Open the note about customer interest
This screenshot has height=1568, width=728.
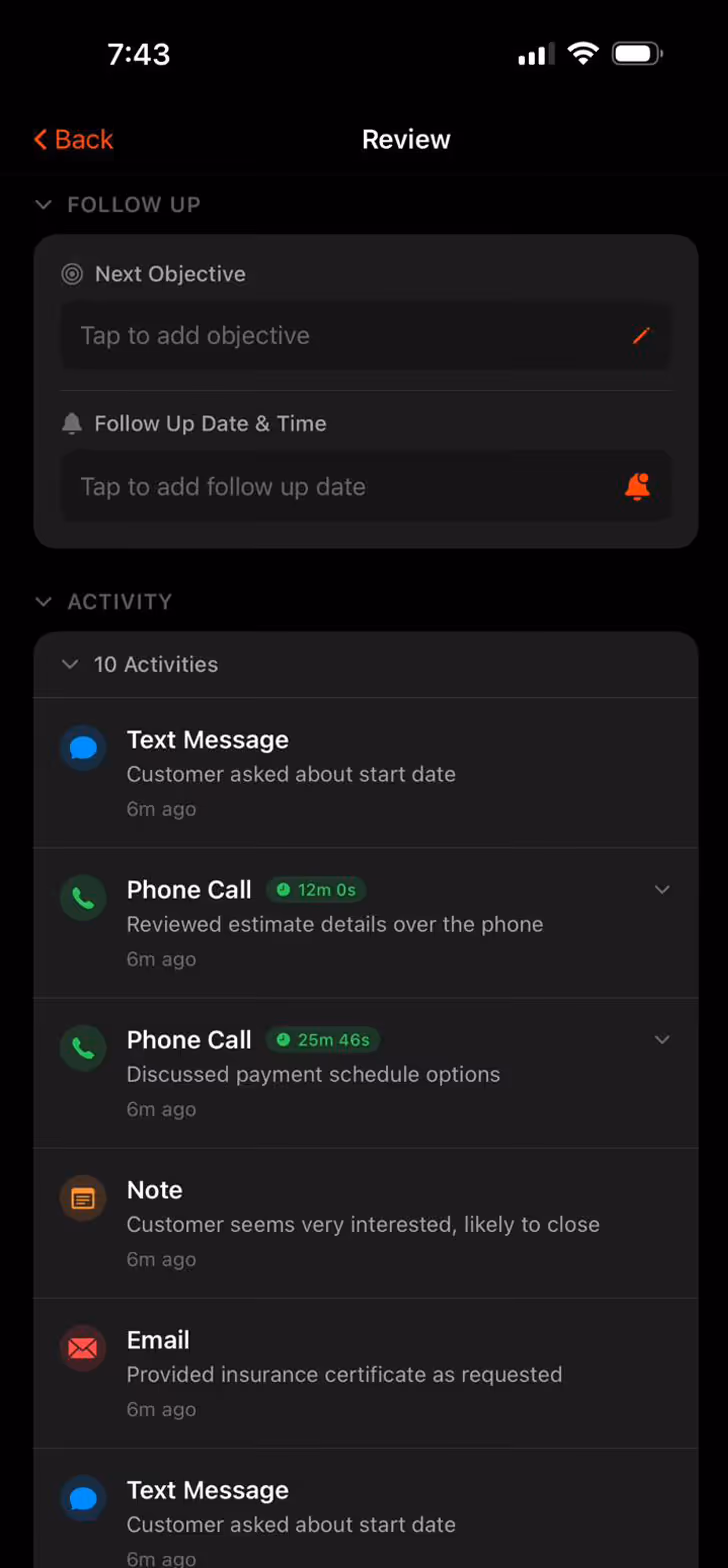point(364,1223)
